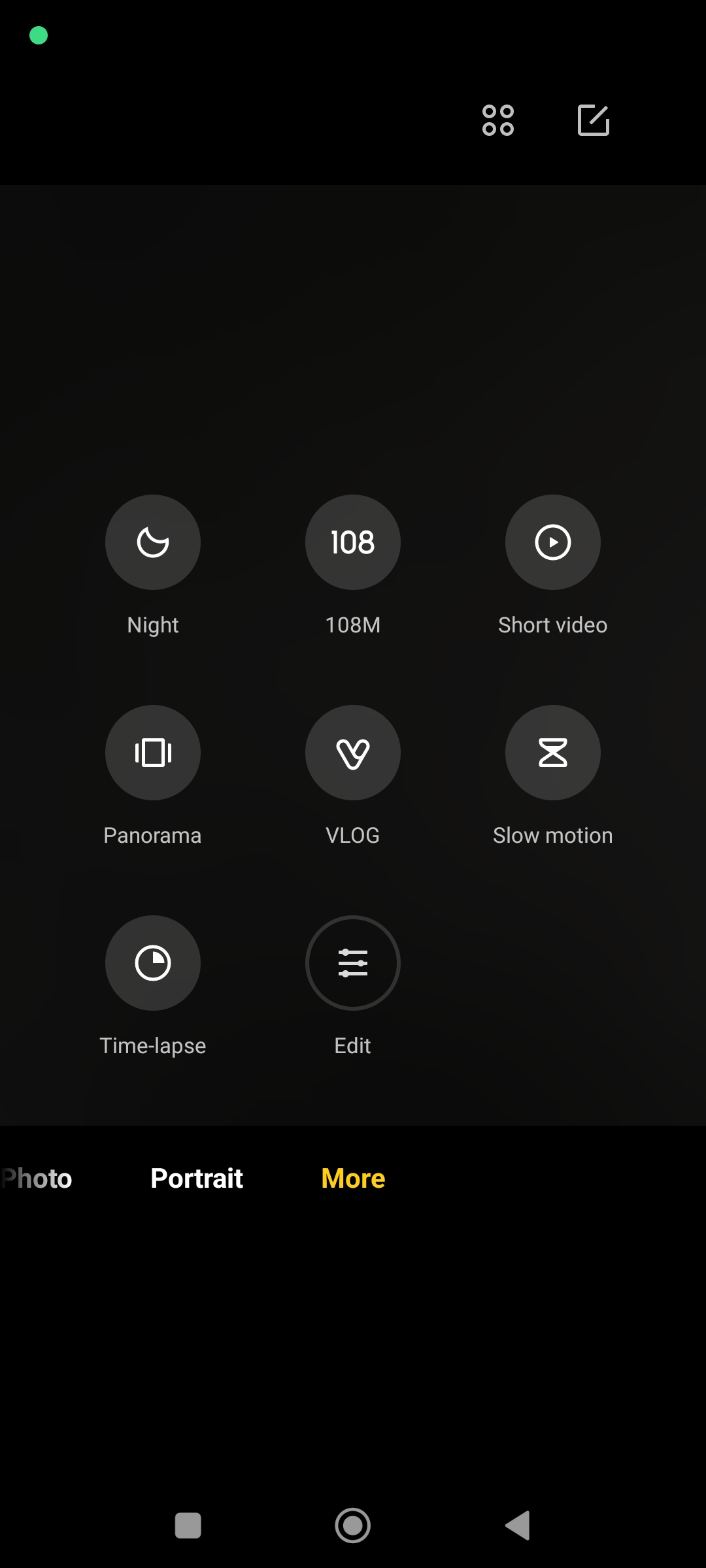
Task: Open Short video mode
Action: click(553, 542)
